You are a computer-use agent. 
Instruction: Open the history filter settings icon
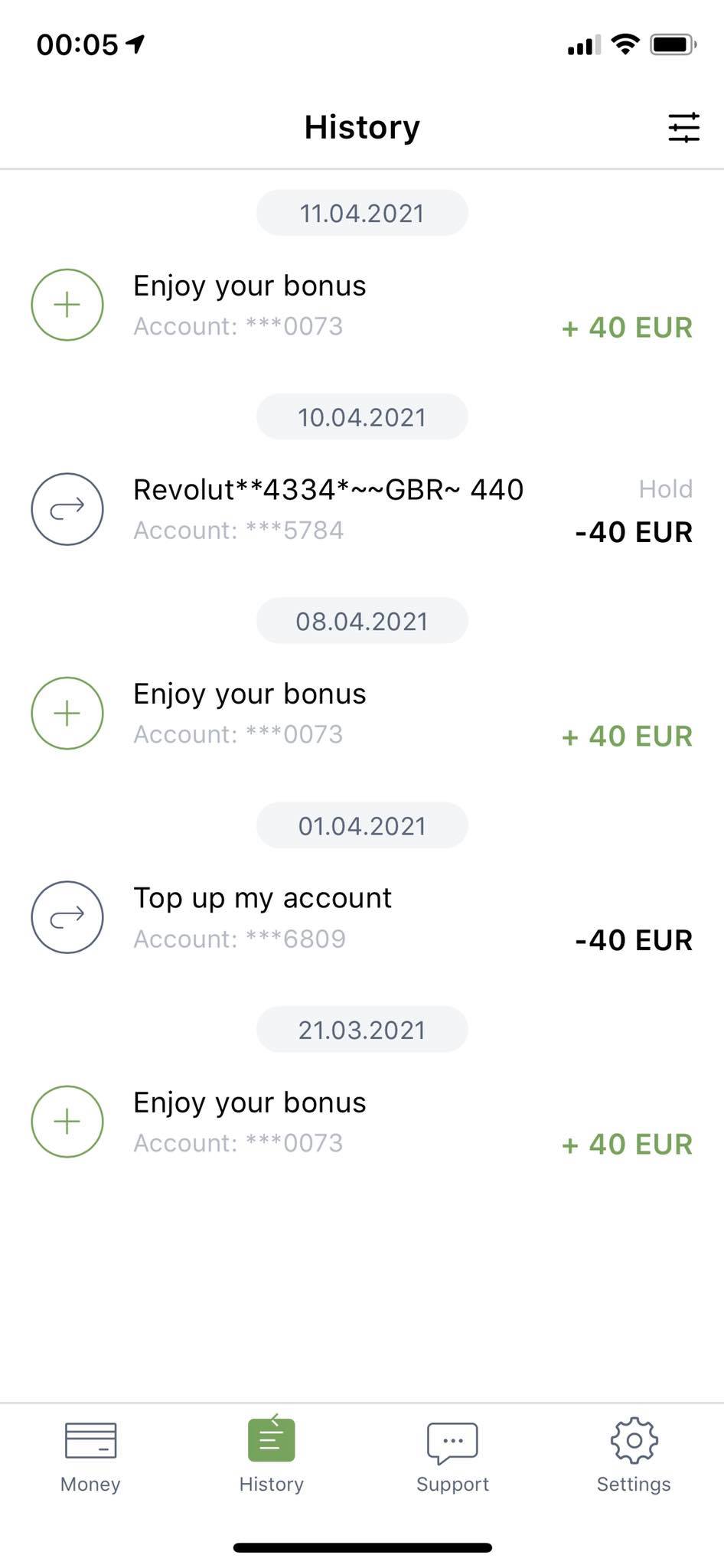[x=683, y=127]
